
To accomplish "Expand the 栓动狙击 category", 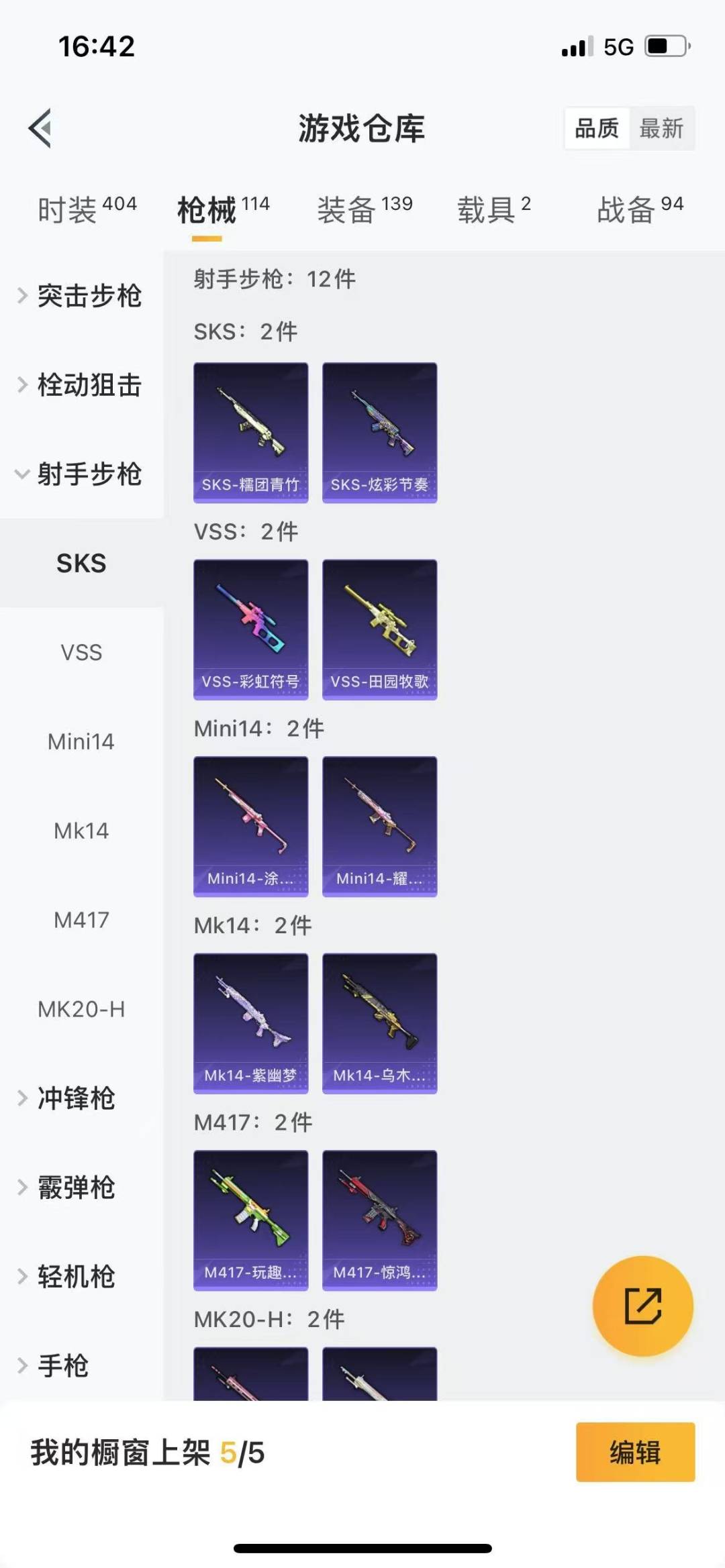I will click(x=81, y=385).
